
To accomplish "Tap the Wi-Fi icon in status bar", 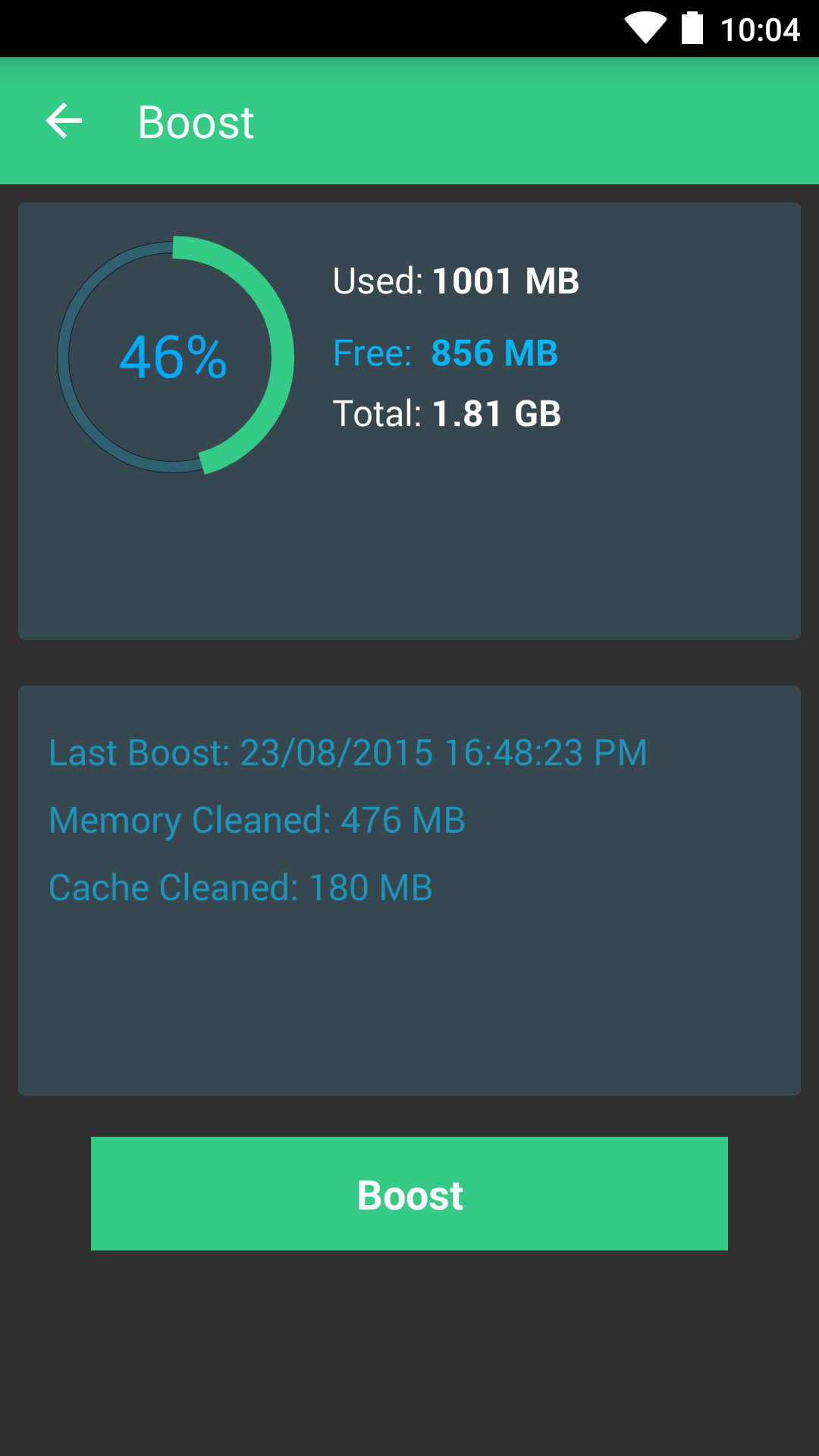I will [x=645, y=28].
